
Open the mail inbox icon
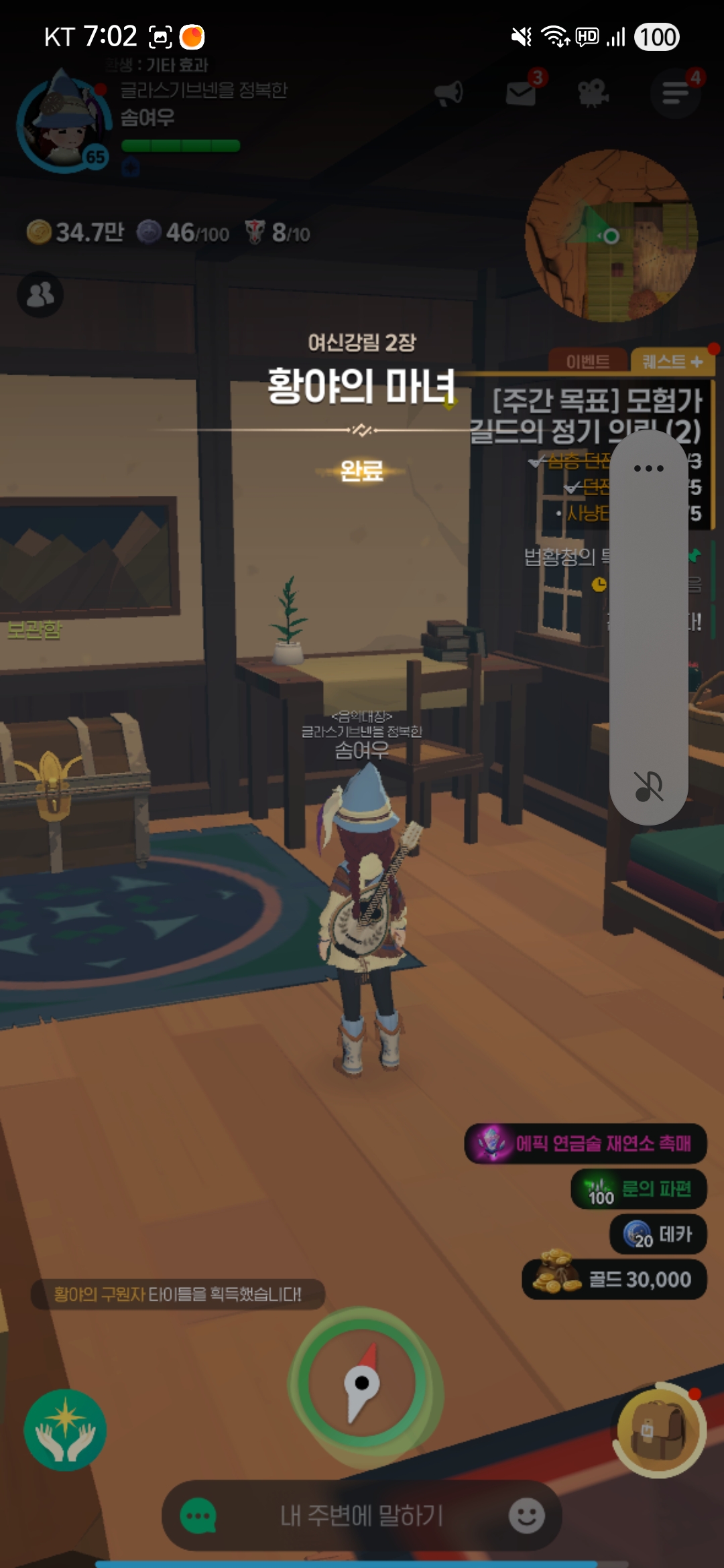click(x=521, y=94)
